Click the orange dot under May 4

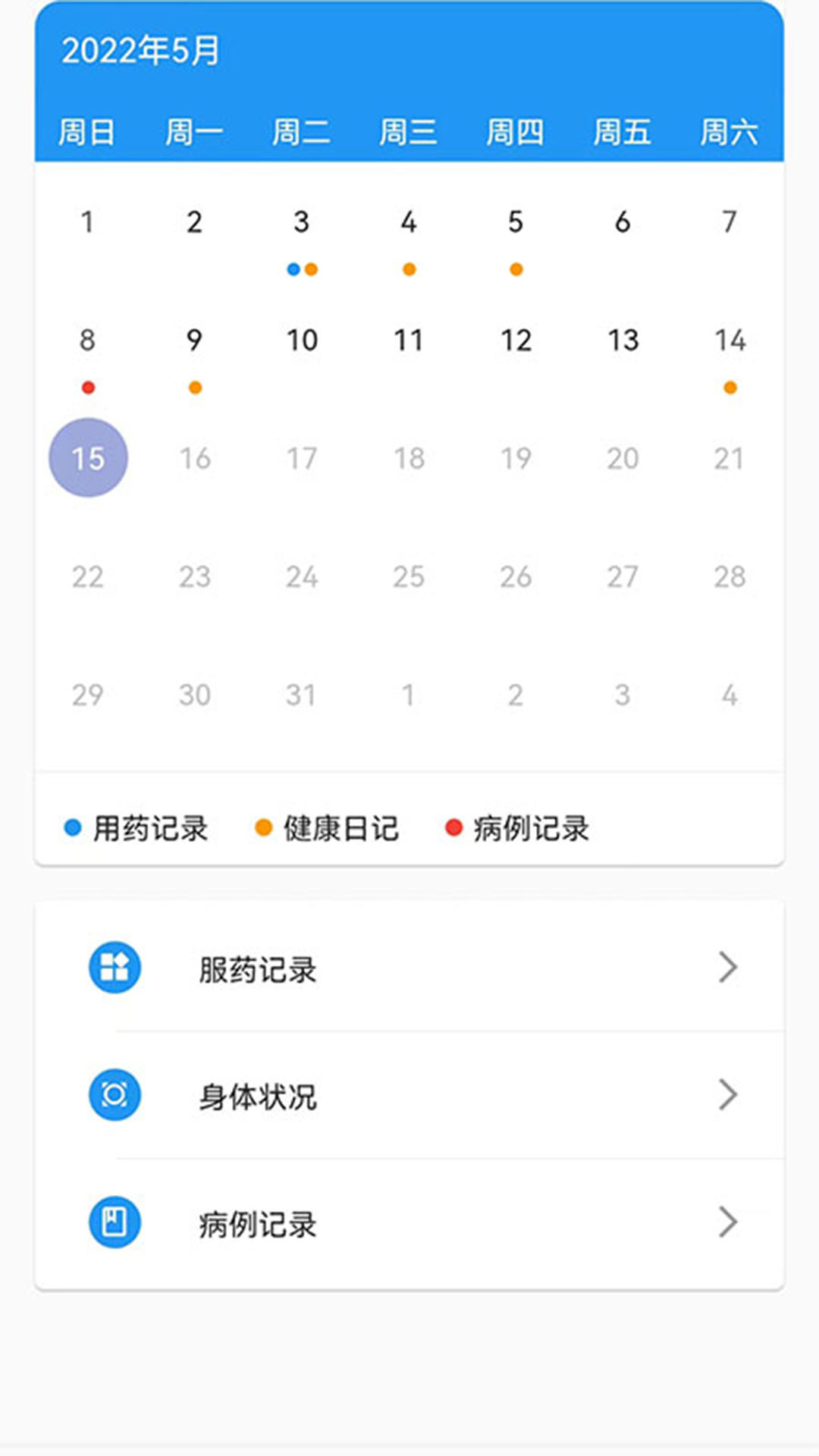(x=409, y=268)
